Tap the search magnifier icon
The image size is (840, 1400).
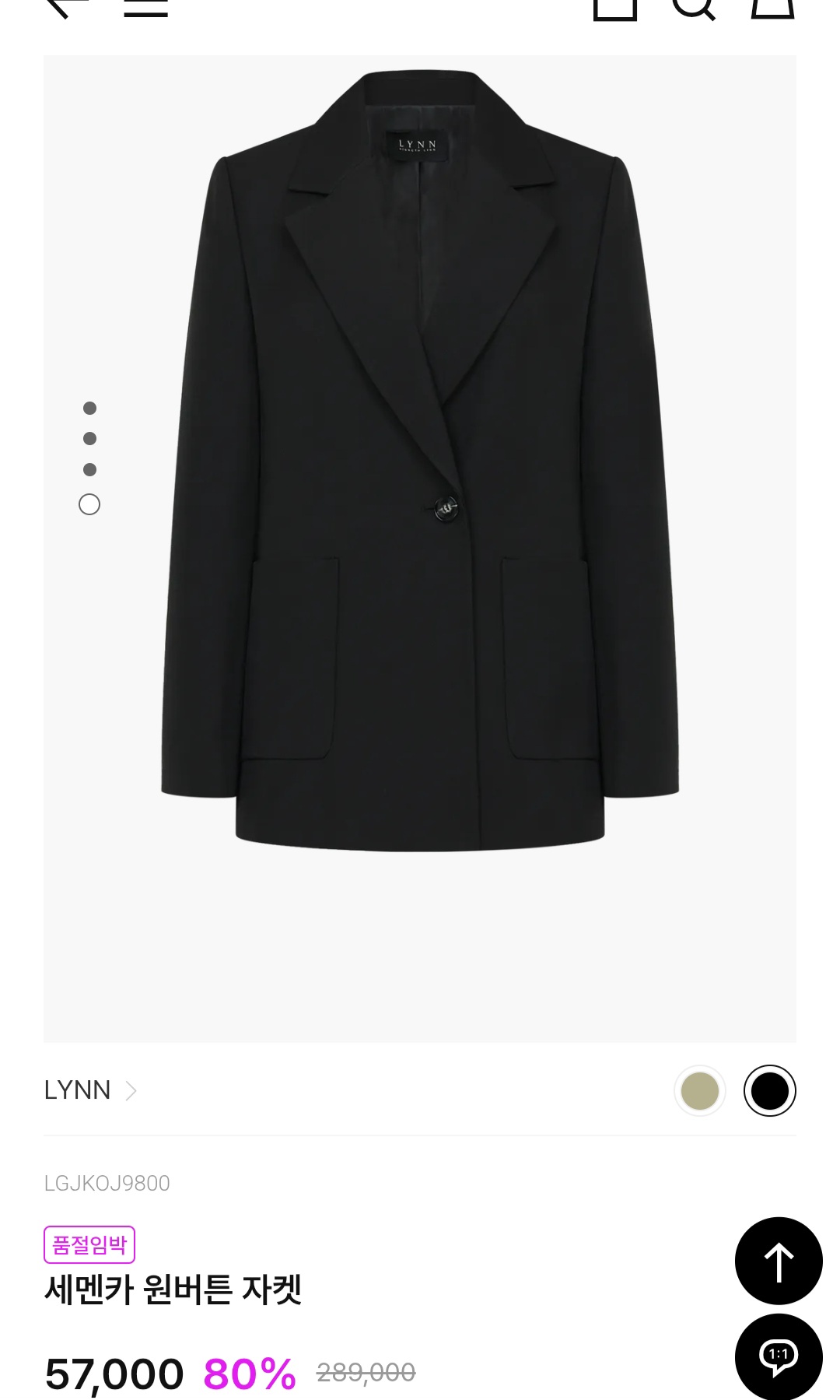click(x=692, y=6)
